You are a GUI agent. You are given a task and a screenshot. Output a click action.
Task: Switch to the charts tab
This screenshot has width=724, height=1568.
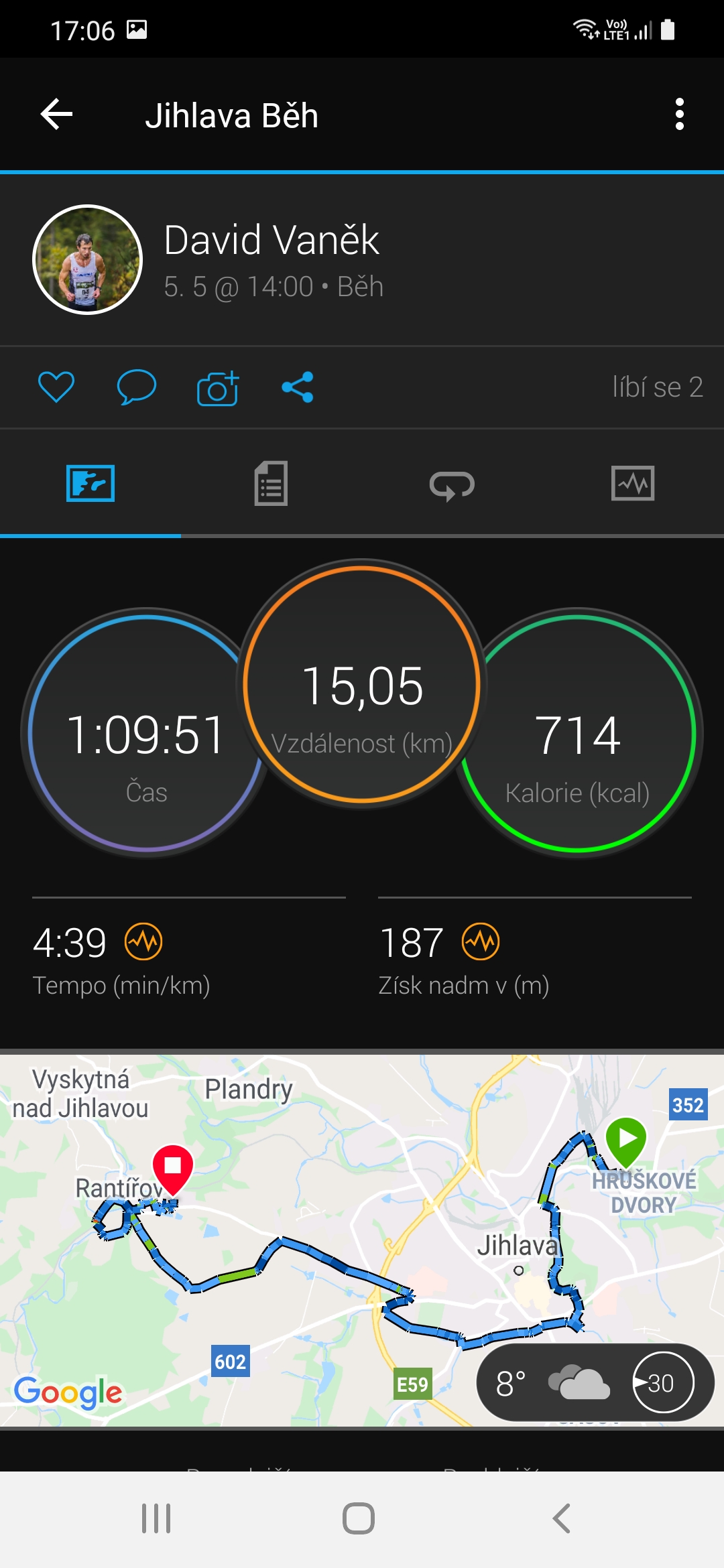tap(633, 483)
